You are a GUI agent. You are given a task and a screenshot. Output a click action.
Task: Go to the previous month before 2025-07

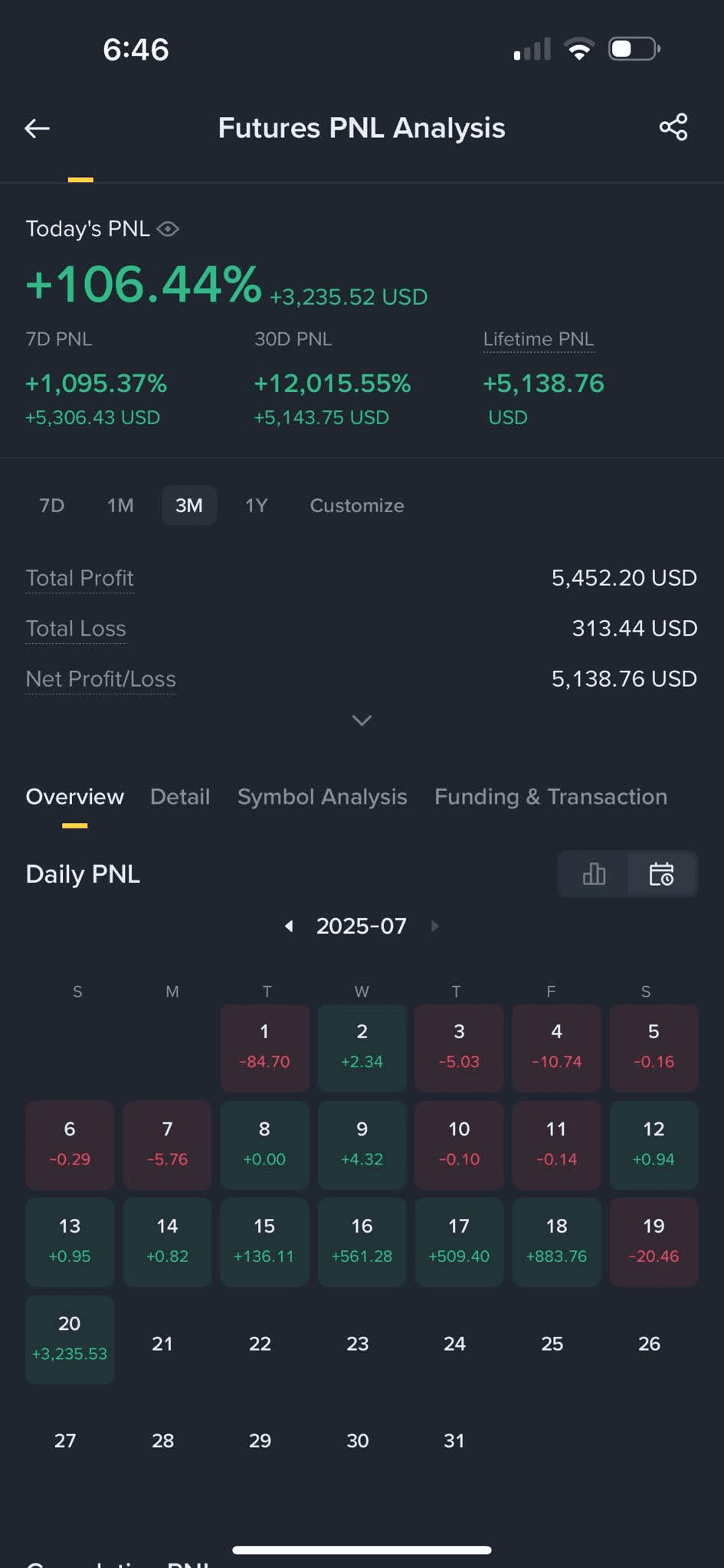pyautogui.click(x=289, y=926)
